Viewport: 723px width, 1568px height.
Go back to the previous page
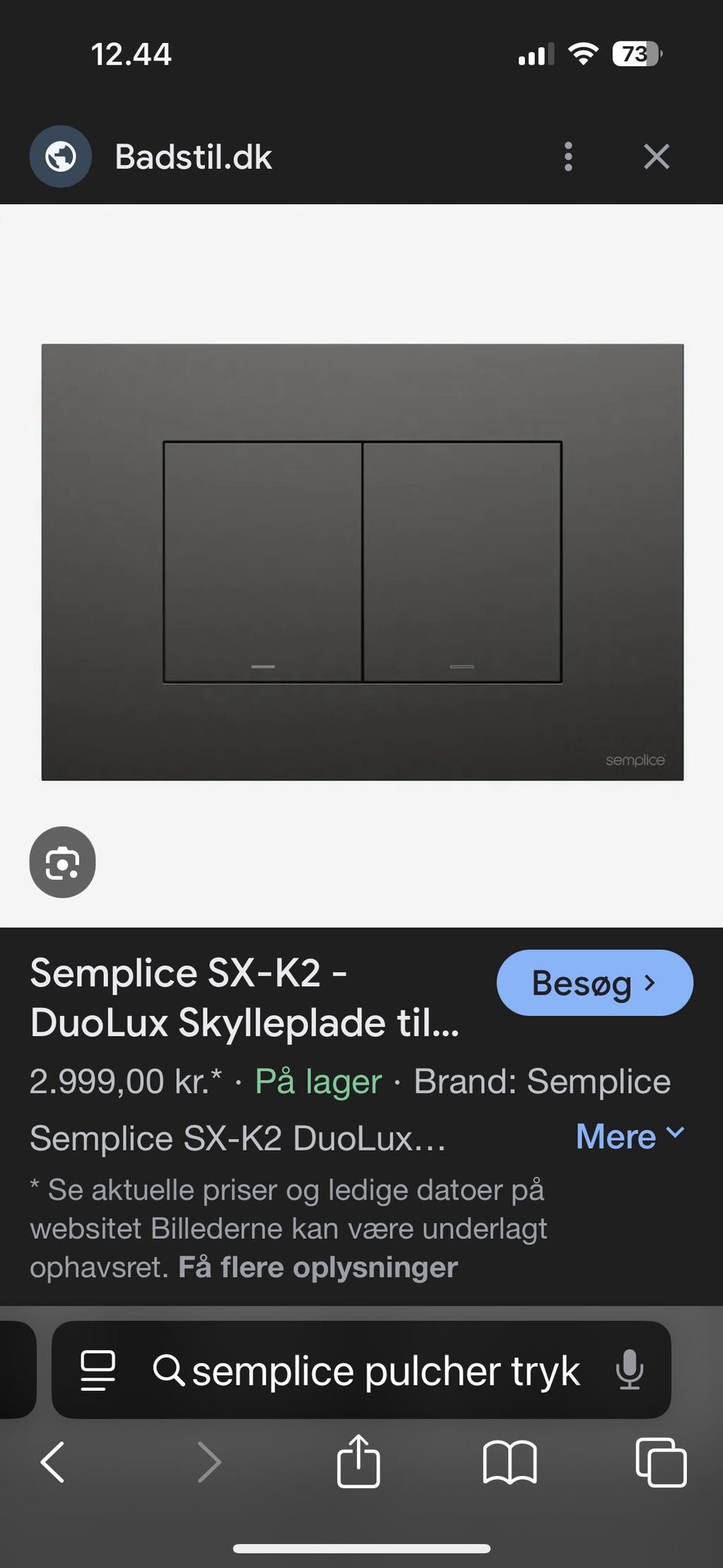(x=53, y=1463)
